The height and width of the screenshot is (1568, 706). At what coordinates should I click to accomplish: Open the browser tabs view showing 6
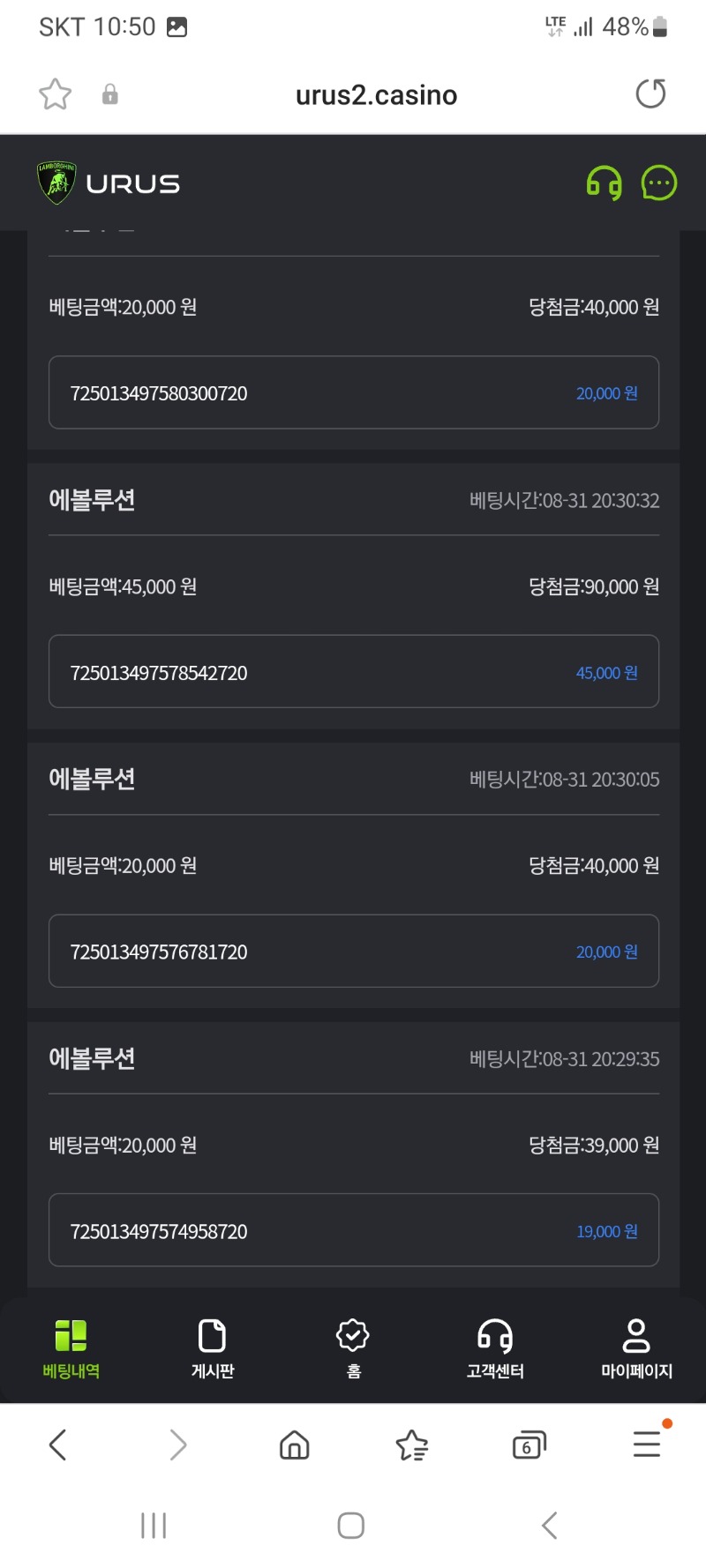click(529, 1445)
